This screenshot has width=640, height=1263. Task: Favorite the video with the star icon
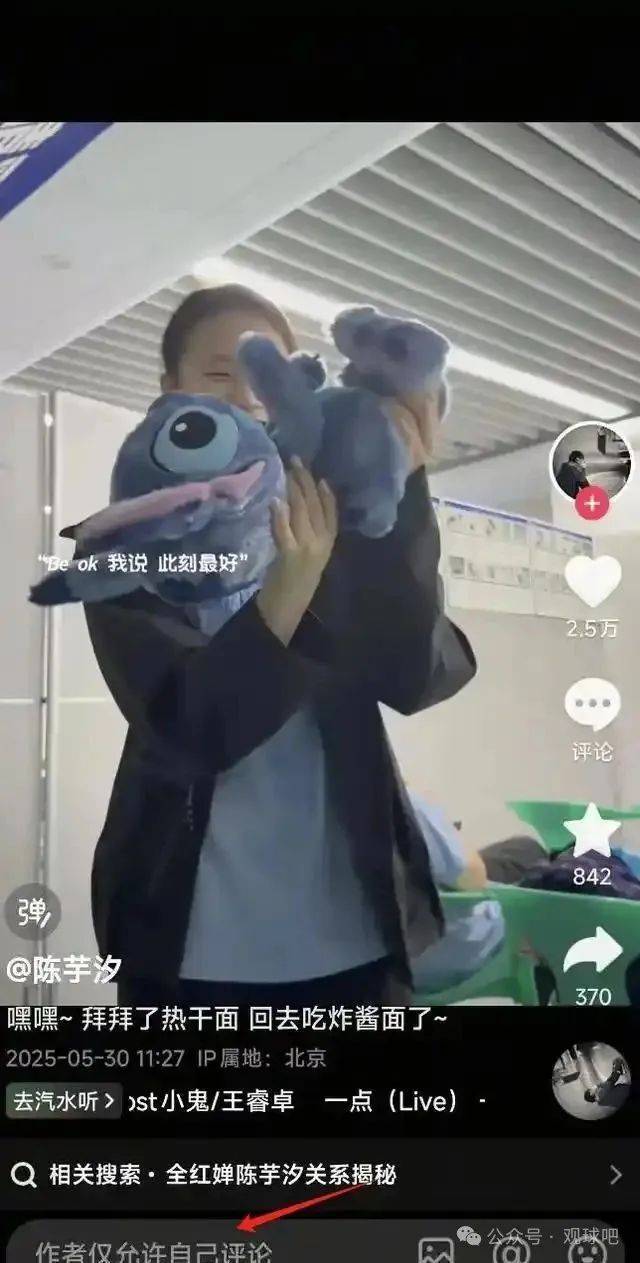click(x=592, y=832)
